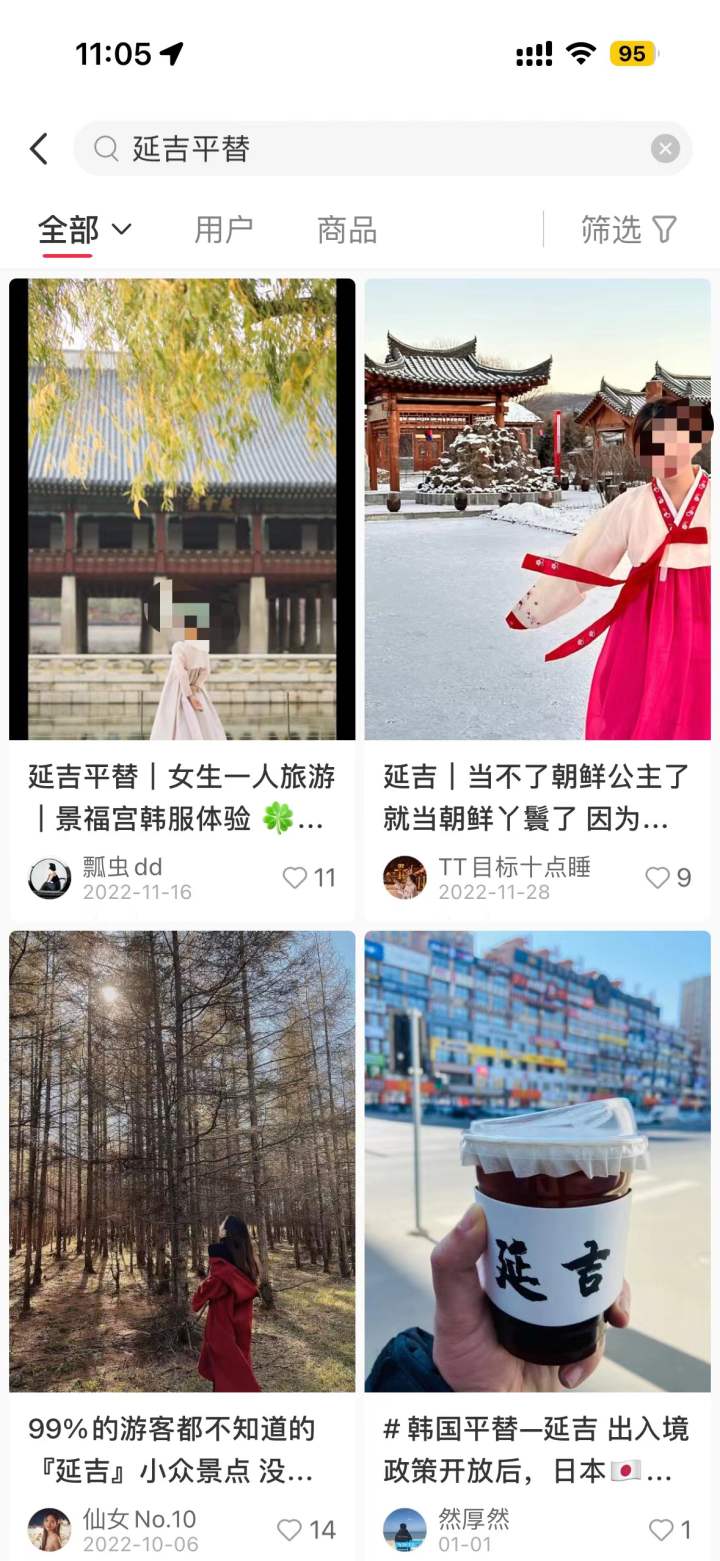Switch to the 商品 tab
720x1561 pixels.
tap(345, 230)
